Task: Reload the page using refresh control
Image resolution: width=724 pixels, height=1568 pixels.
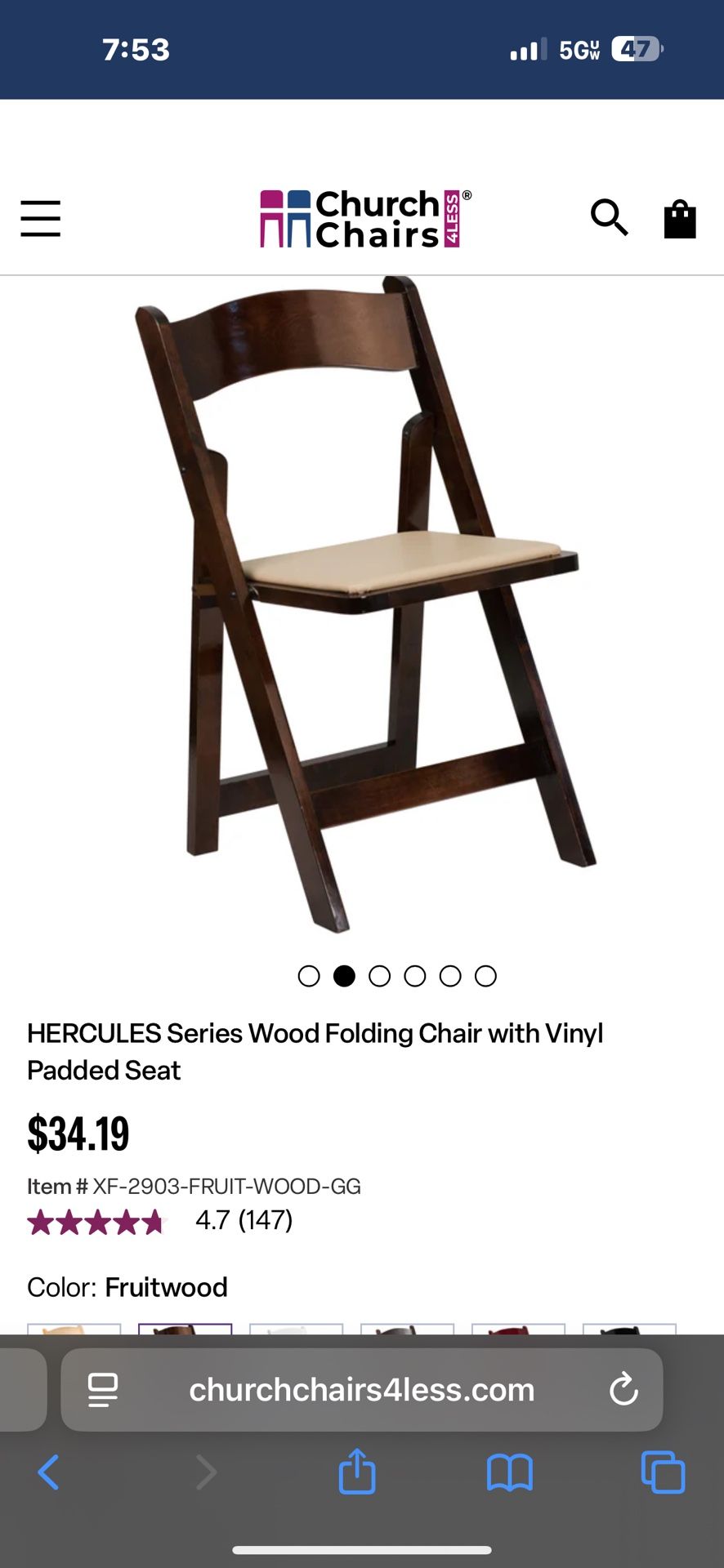Action: [x=624, y=1389]
